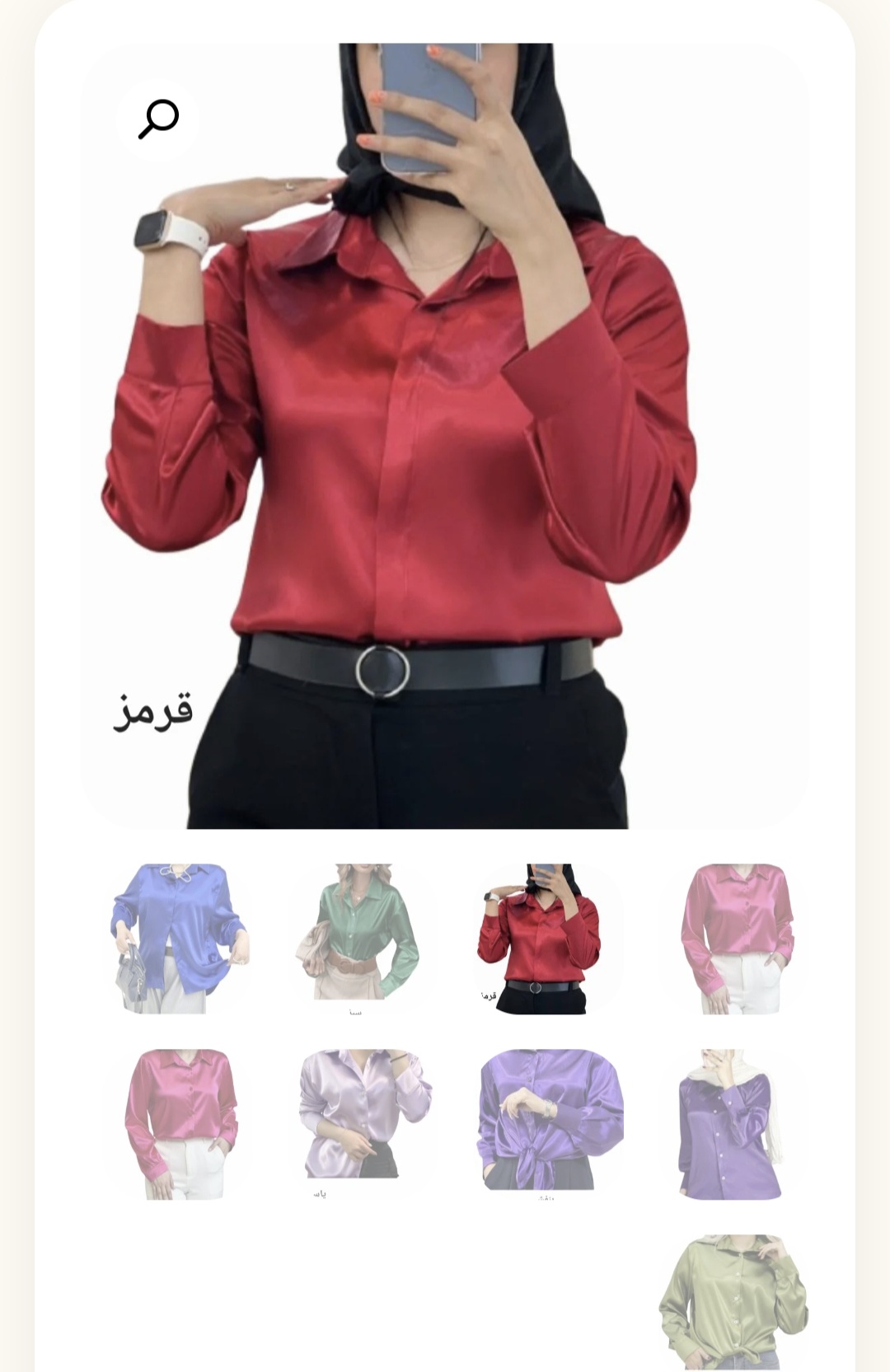
Task: Show the purple shirt with white scarf
Action: (730, 1123)
